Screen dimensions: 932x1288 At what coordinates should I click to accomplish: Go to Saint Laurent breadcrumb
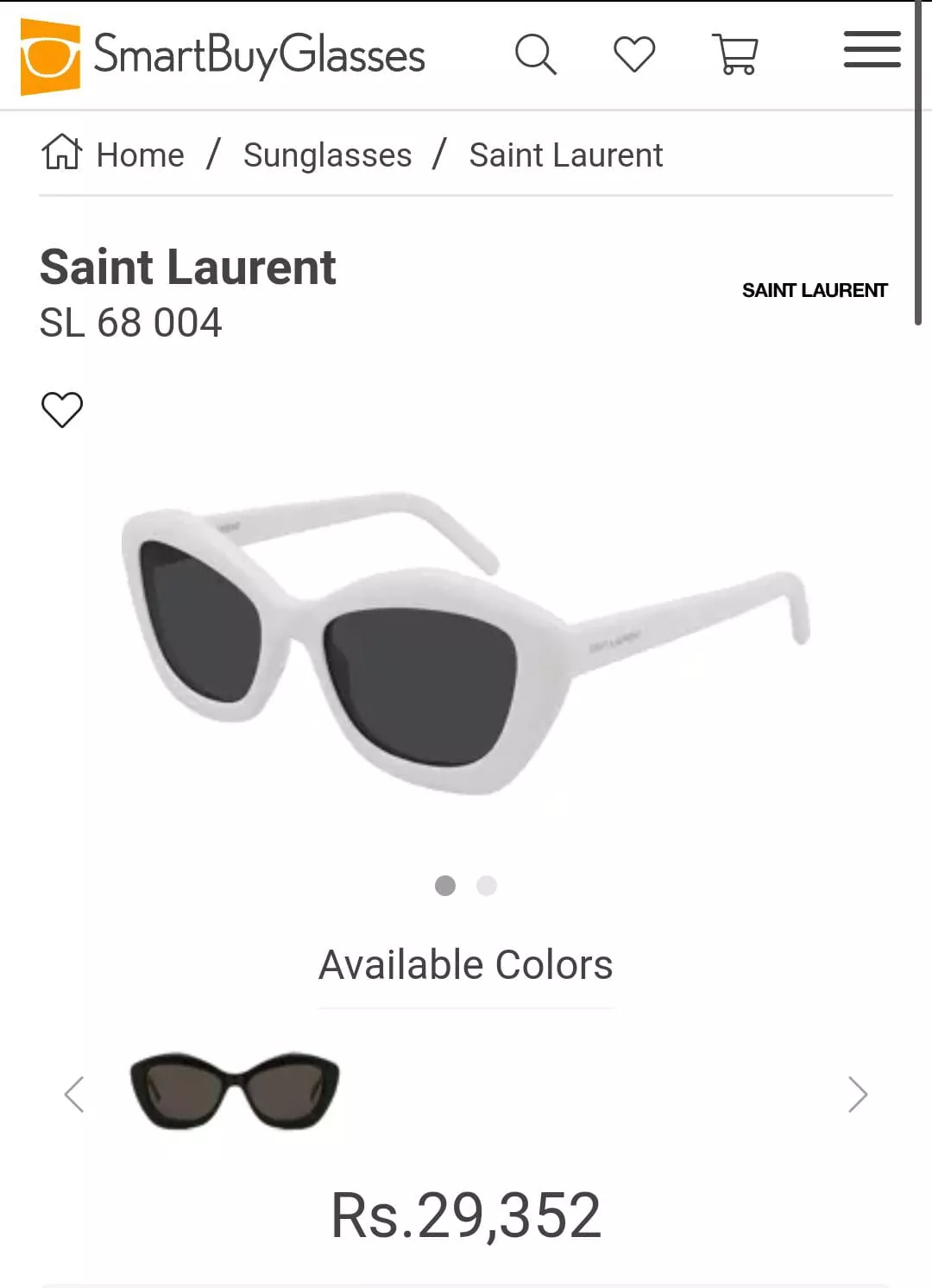coord(565,155)
